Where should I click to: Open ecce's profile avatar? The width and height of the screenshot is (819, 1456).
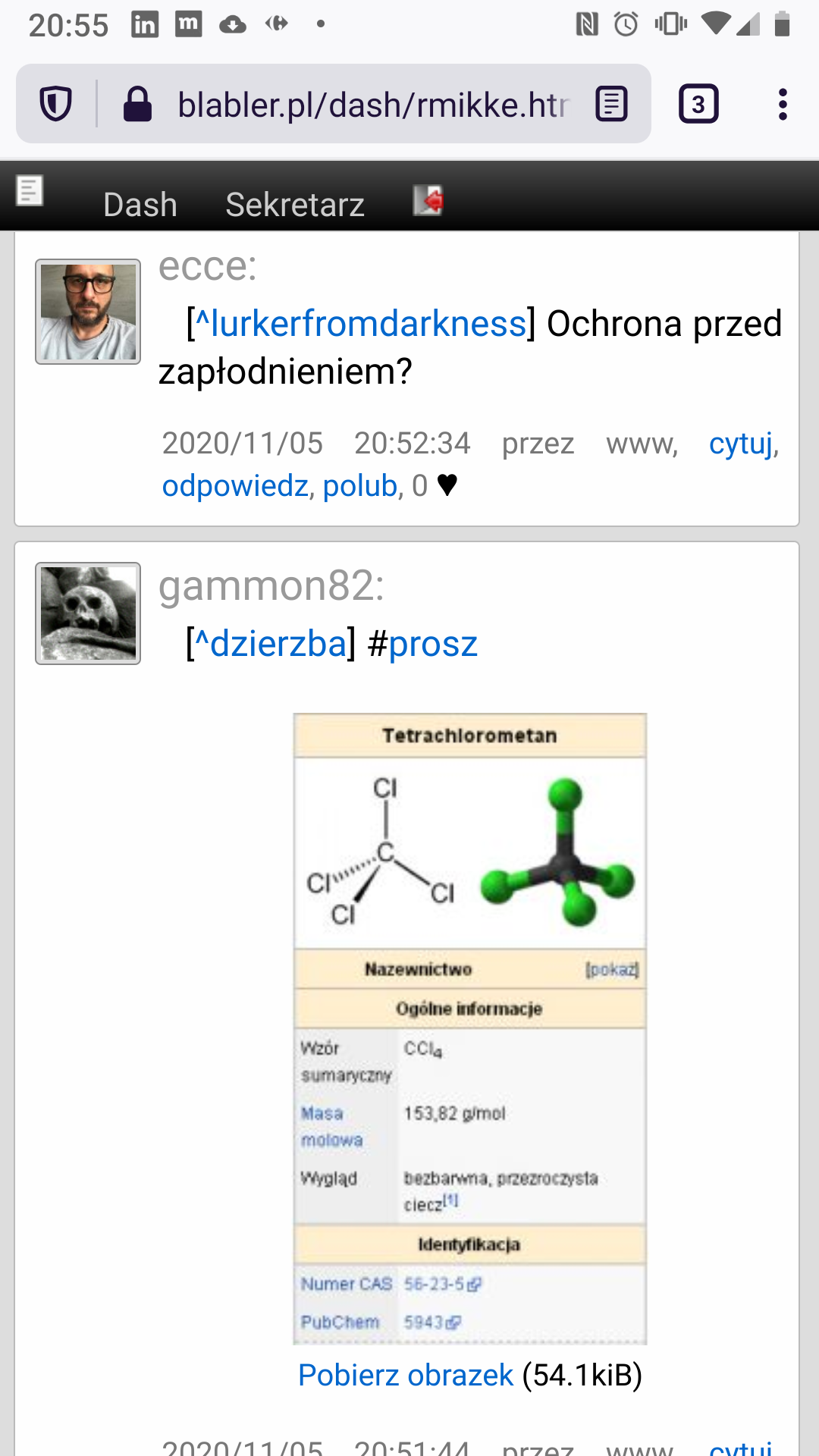[88, 312]
